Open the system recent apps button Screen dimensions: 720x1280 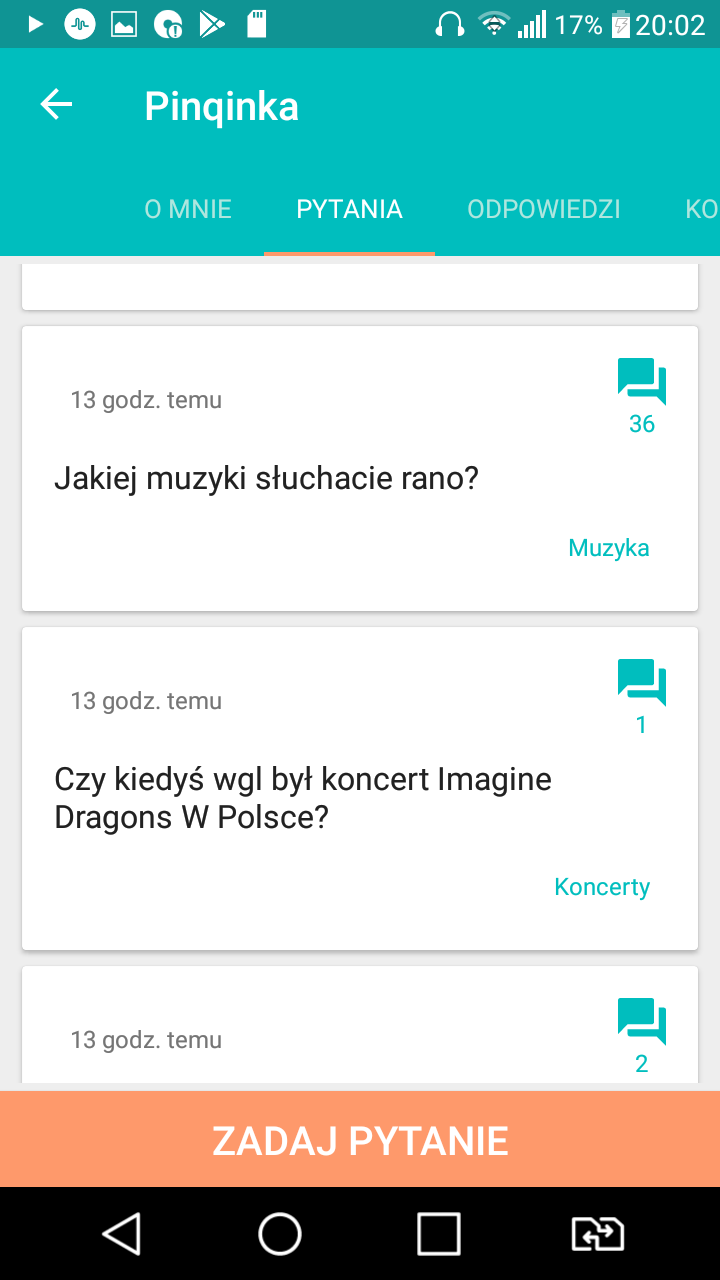[438, 1233]
